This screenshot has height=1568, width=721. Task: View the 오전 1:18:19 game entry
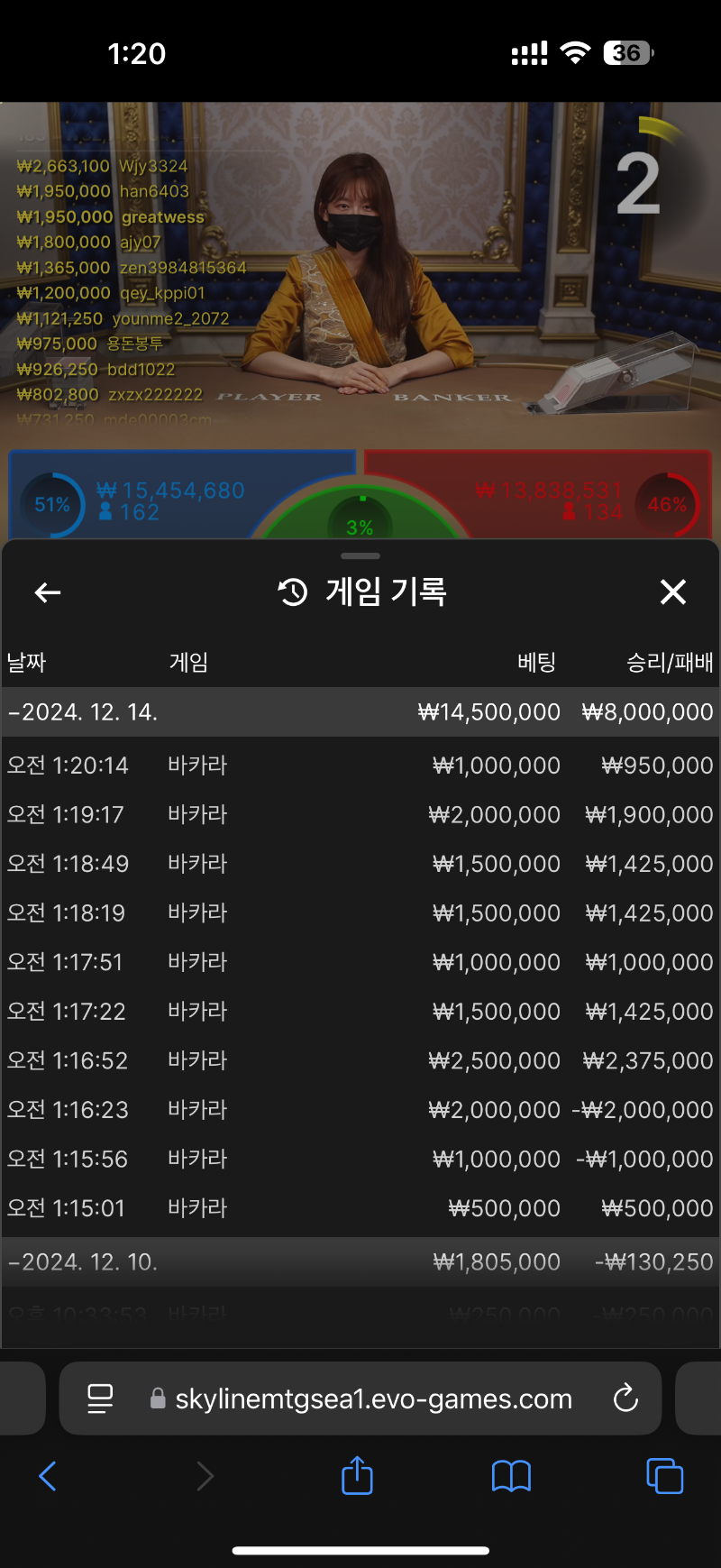tap(360, 913)
